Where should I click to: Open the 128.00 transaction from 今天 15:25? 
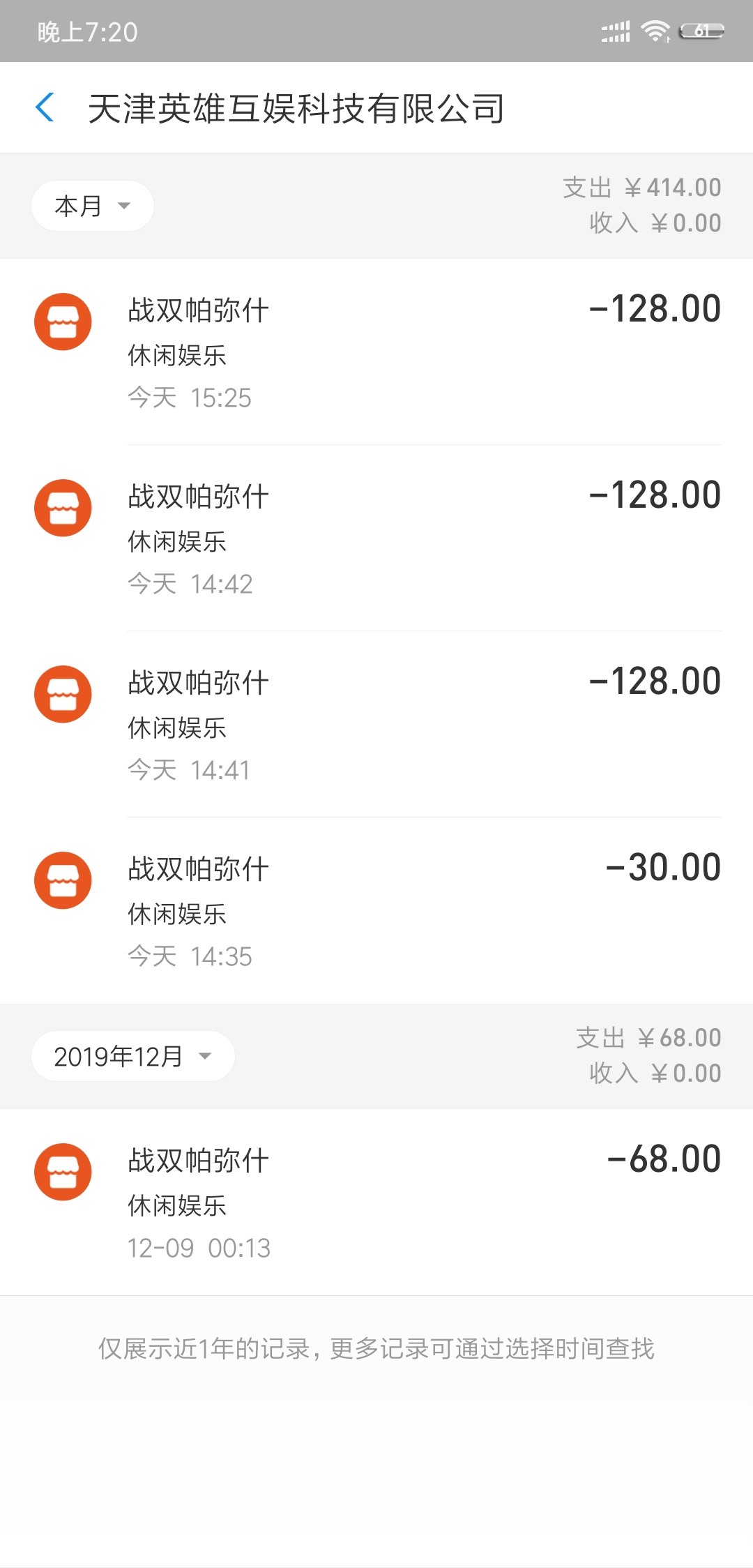click(376, 352)
